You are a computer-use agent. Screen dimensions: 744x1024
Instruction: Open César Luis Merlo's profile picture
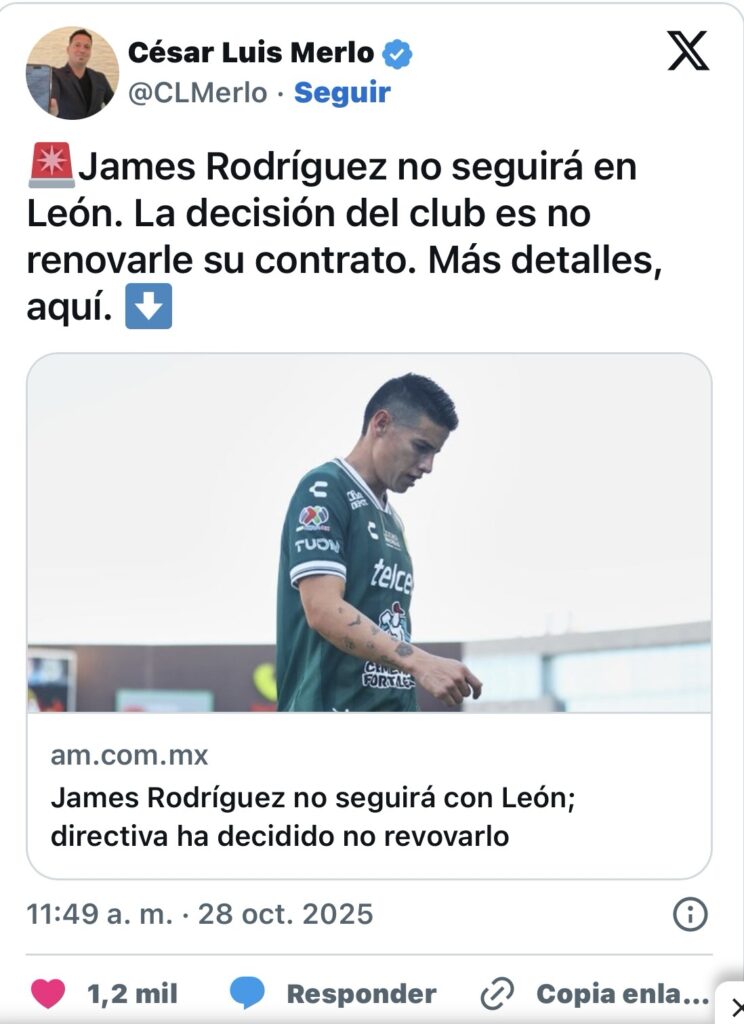pos(72,73)
